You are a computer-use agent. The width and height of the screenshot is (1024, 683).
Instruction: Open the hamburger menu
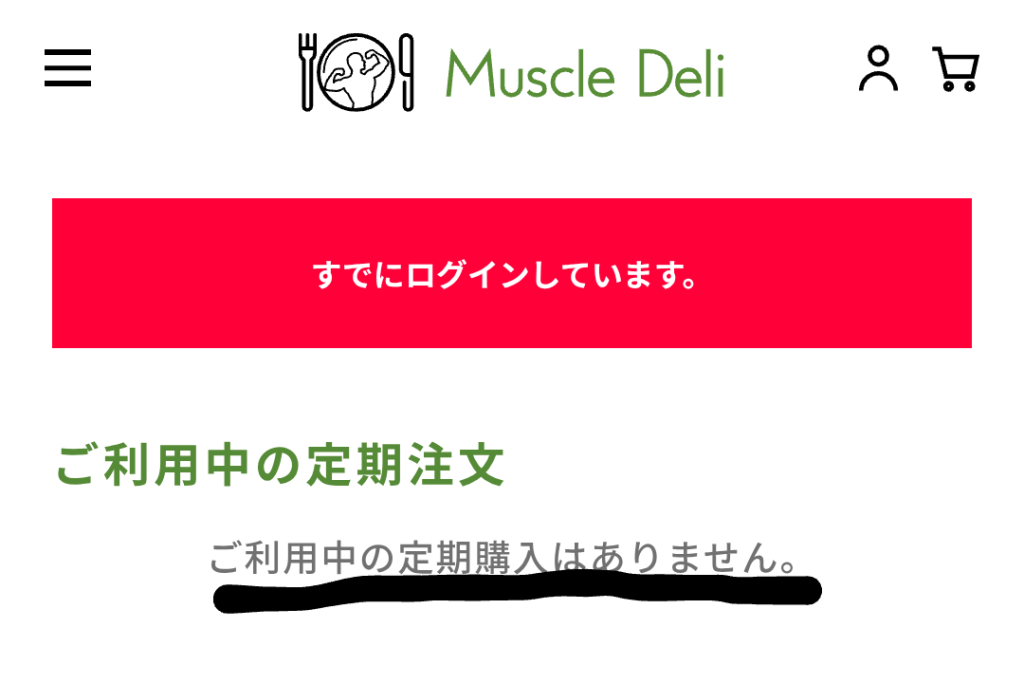[68, 69]
